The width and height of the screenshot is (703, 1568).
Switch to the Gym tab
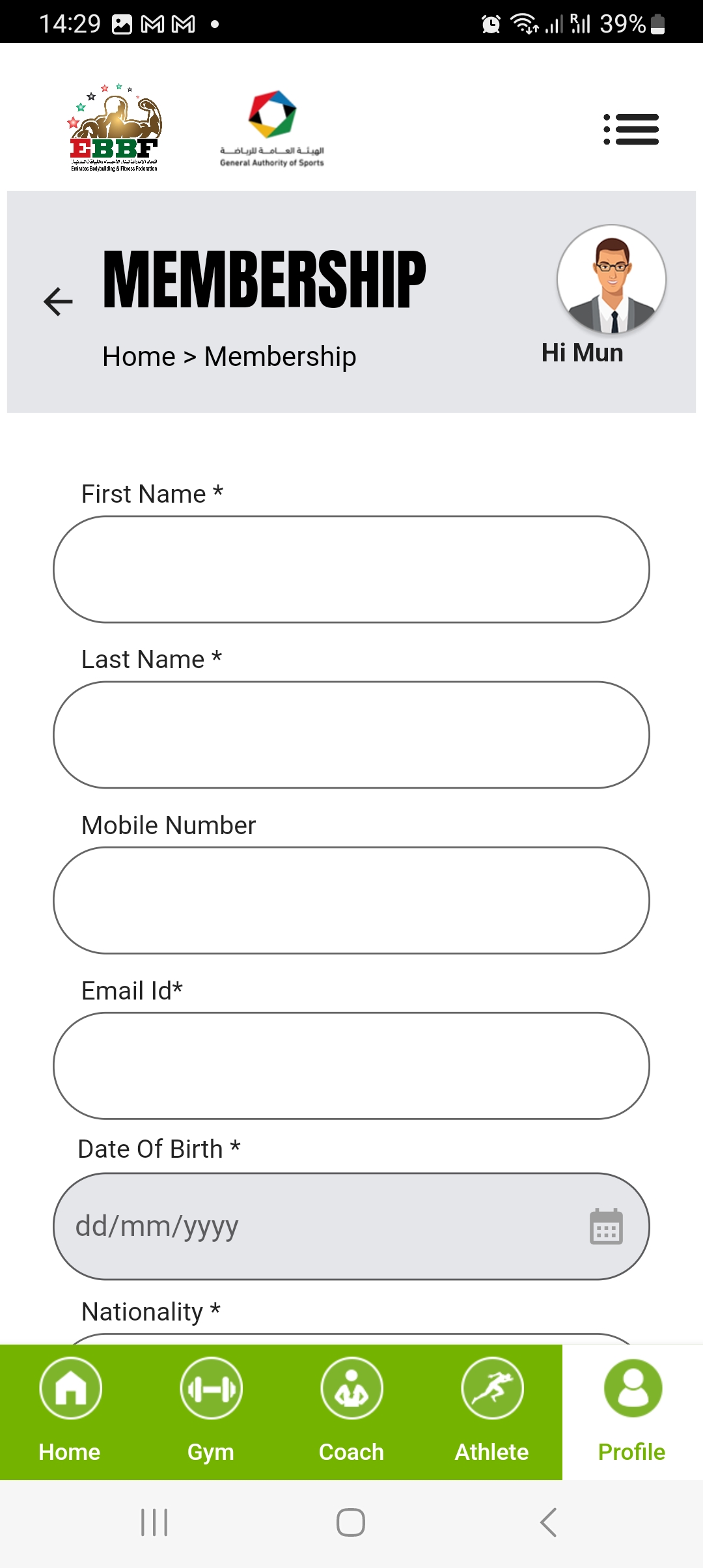211,1412
